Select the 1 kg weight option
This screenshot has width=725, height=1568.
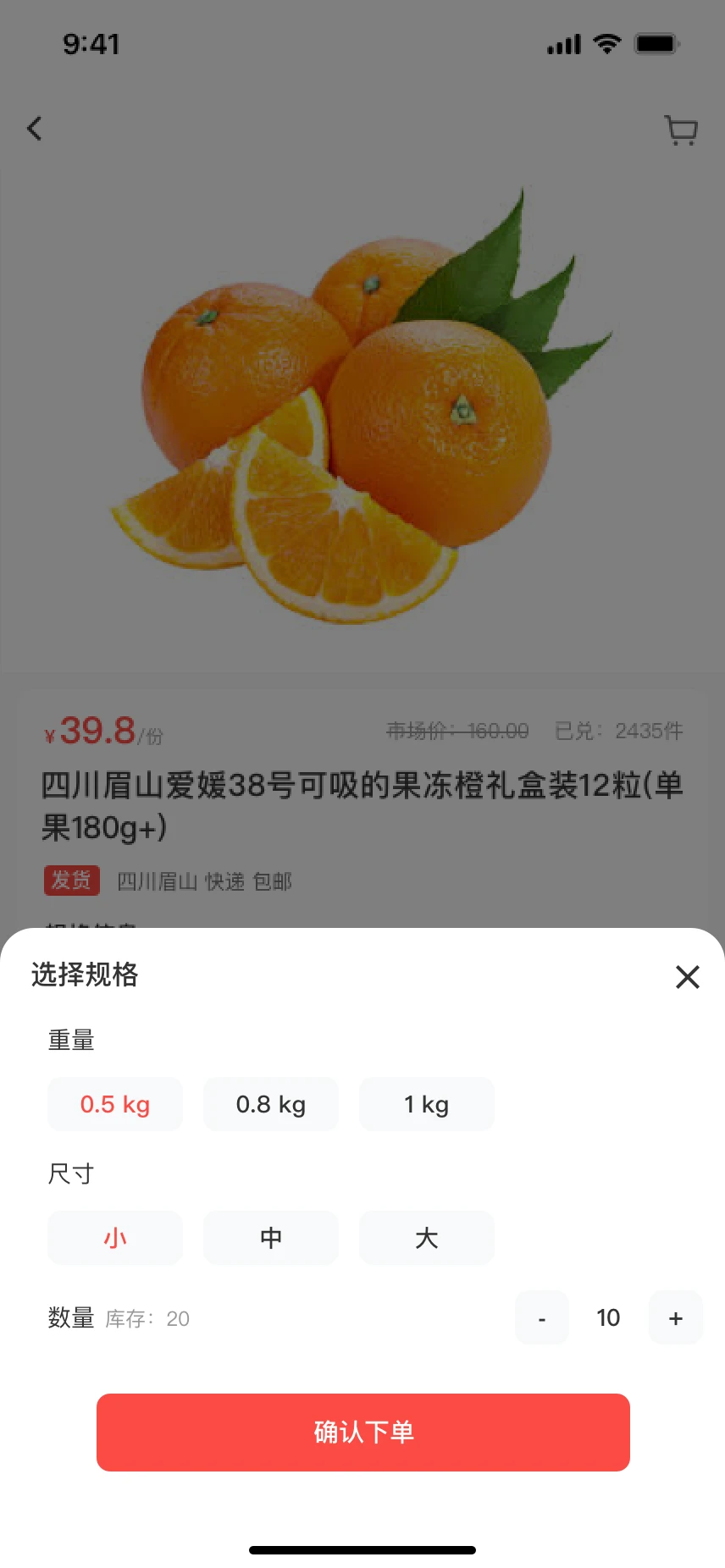pyautogui.click(x=426, y=1103)
